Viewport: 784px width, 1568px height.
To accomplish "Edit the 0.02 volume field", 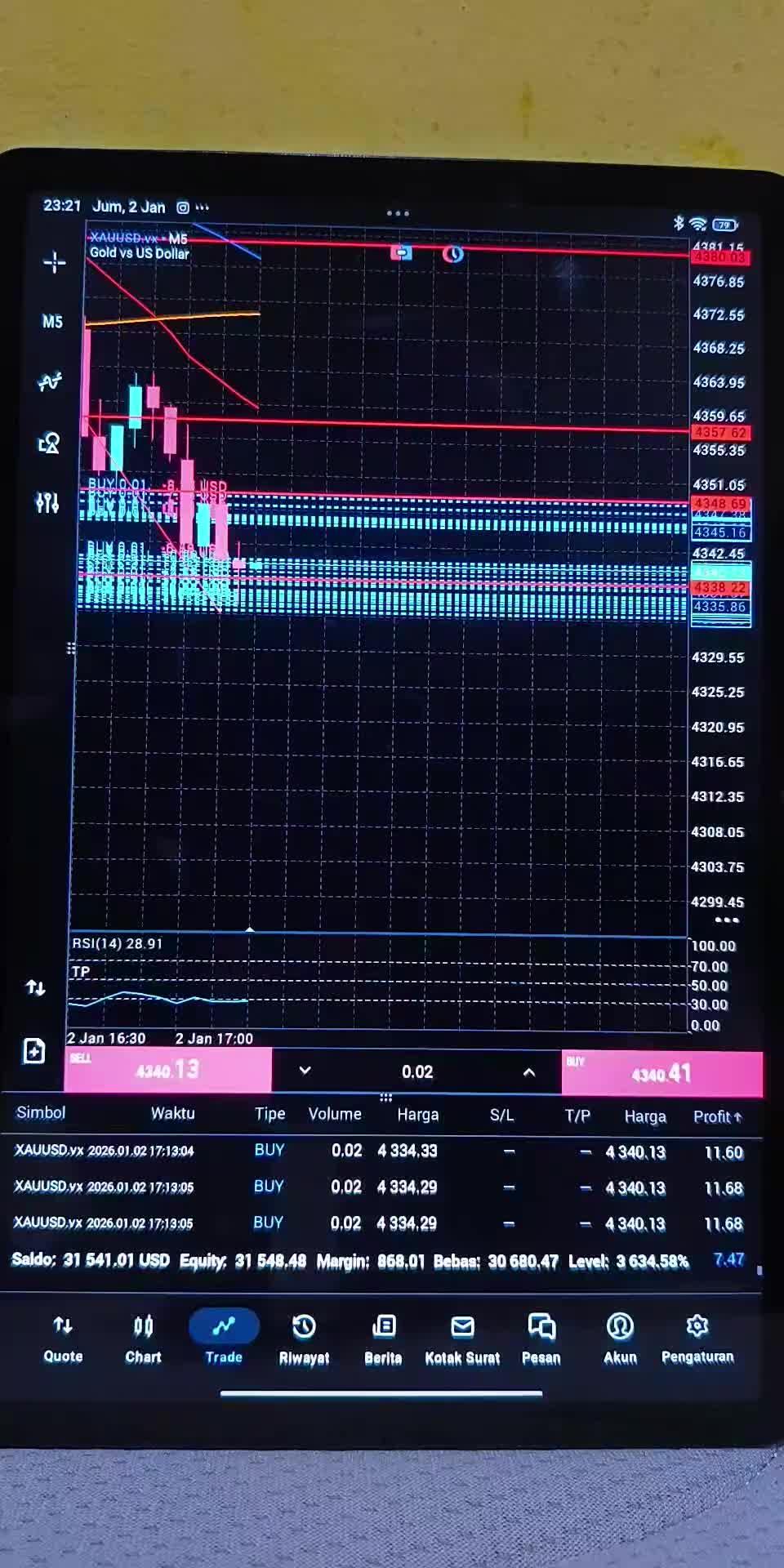I will click(417, 1072).
